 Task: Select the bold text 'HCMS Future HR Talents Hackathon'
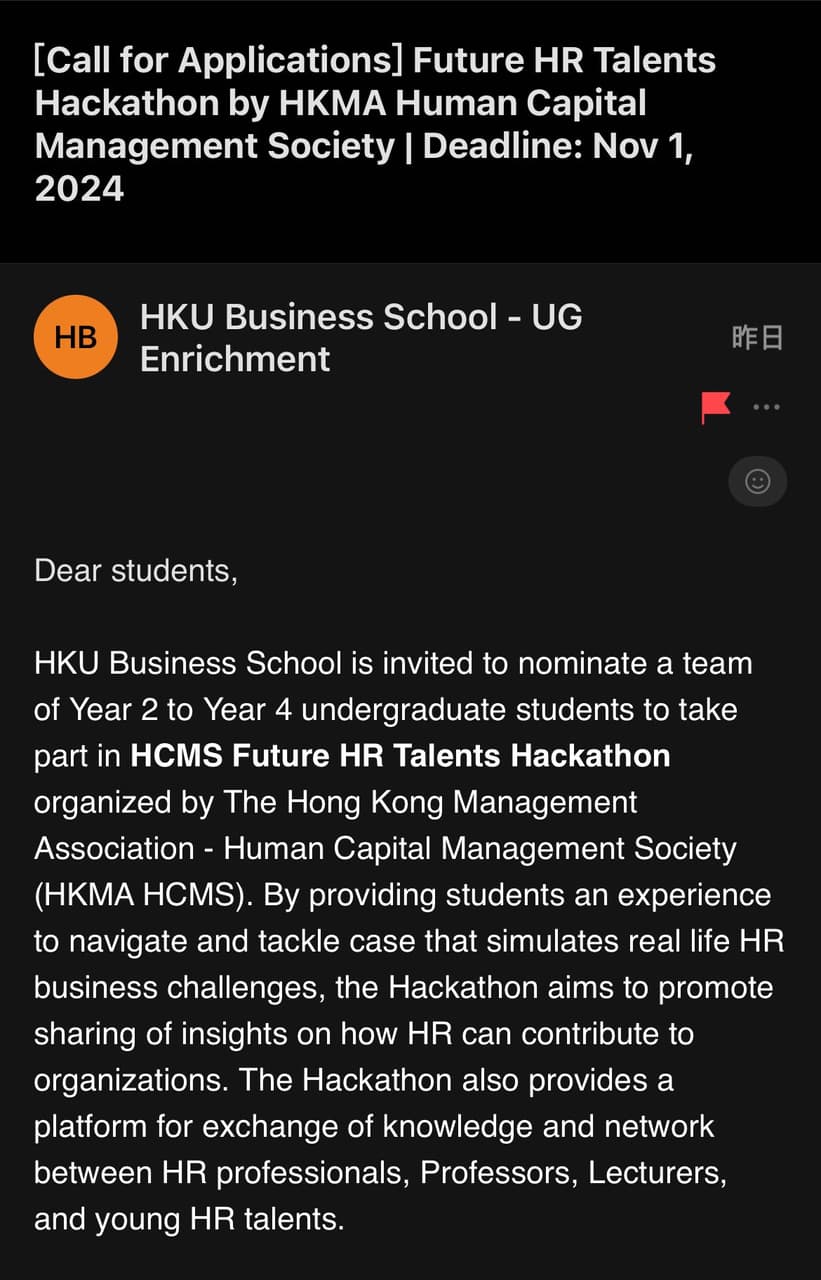point(398,756)
